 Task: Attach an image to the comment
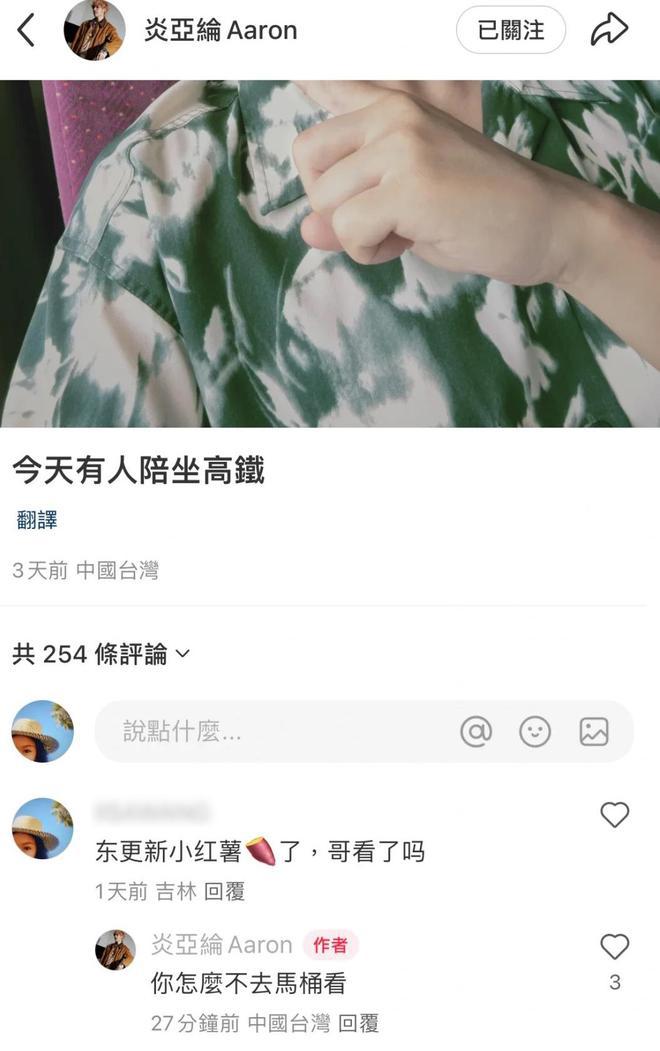click(x=594, y=732)
